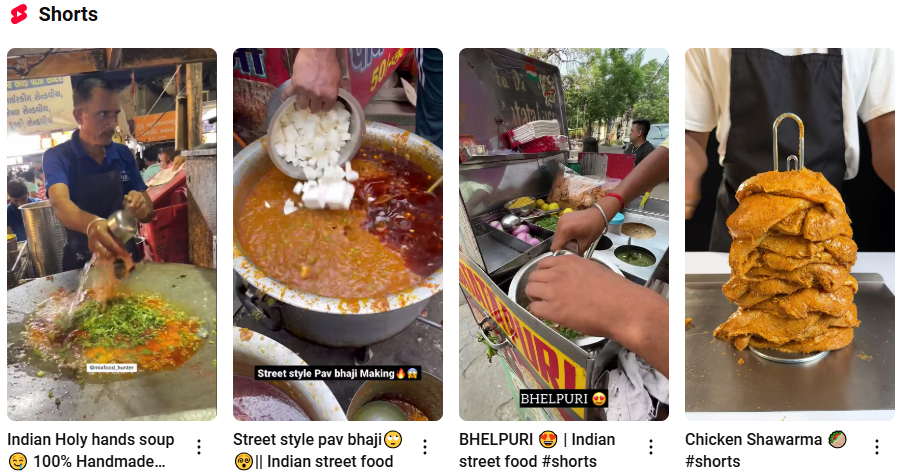Viewport: 907px width, 476px height.
Task: Open more options for the BHELPURI short
Action: pos(651,447)
